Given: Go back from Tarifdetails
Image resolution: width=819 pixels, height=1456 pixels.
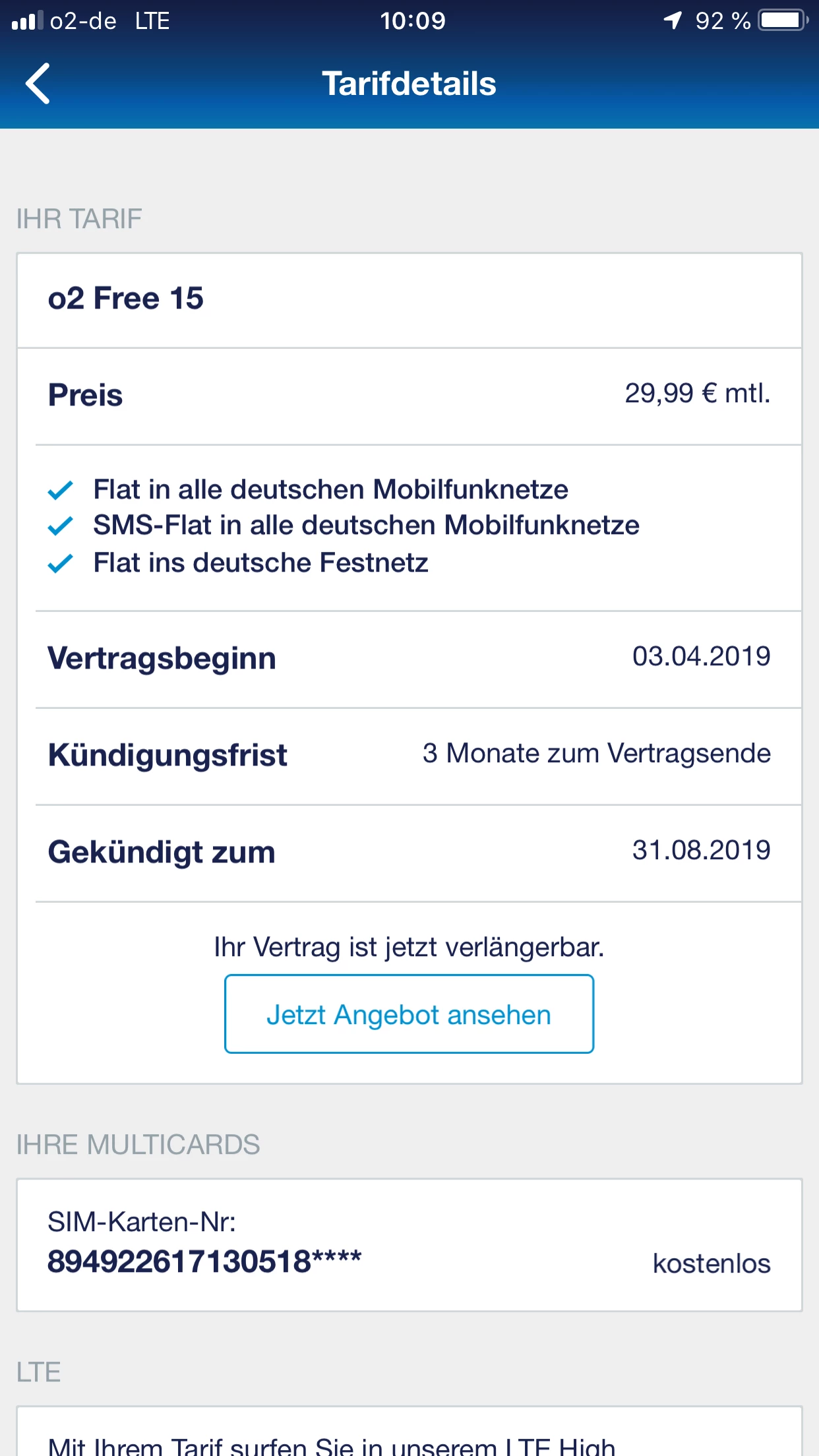Looking at the screenshot, I should (38, 84).
